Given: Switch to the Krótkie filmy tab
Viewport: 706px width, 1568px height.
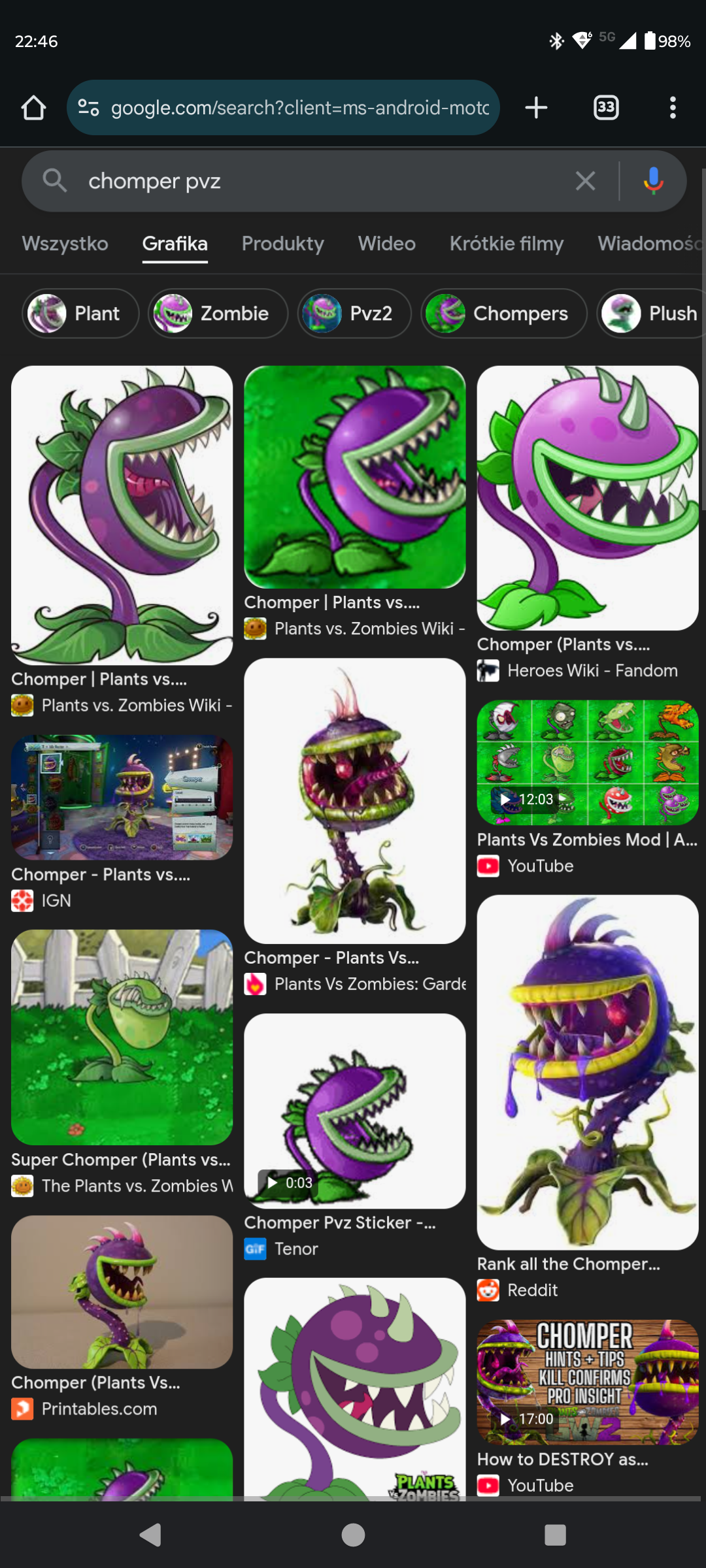Looking at the screenshot, I should click(x=506, y=244).
